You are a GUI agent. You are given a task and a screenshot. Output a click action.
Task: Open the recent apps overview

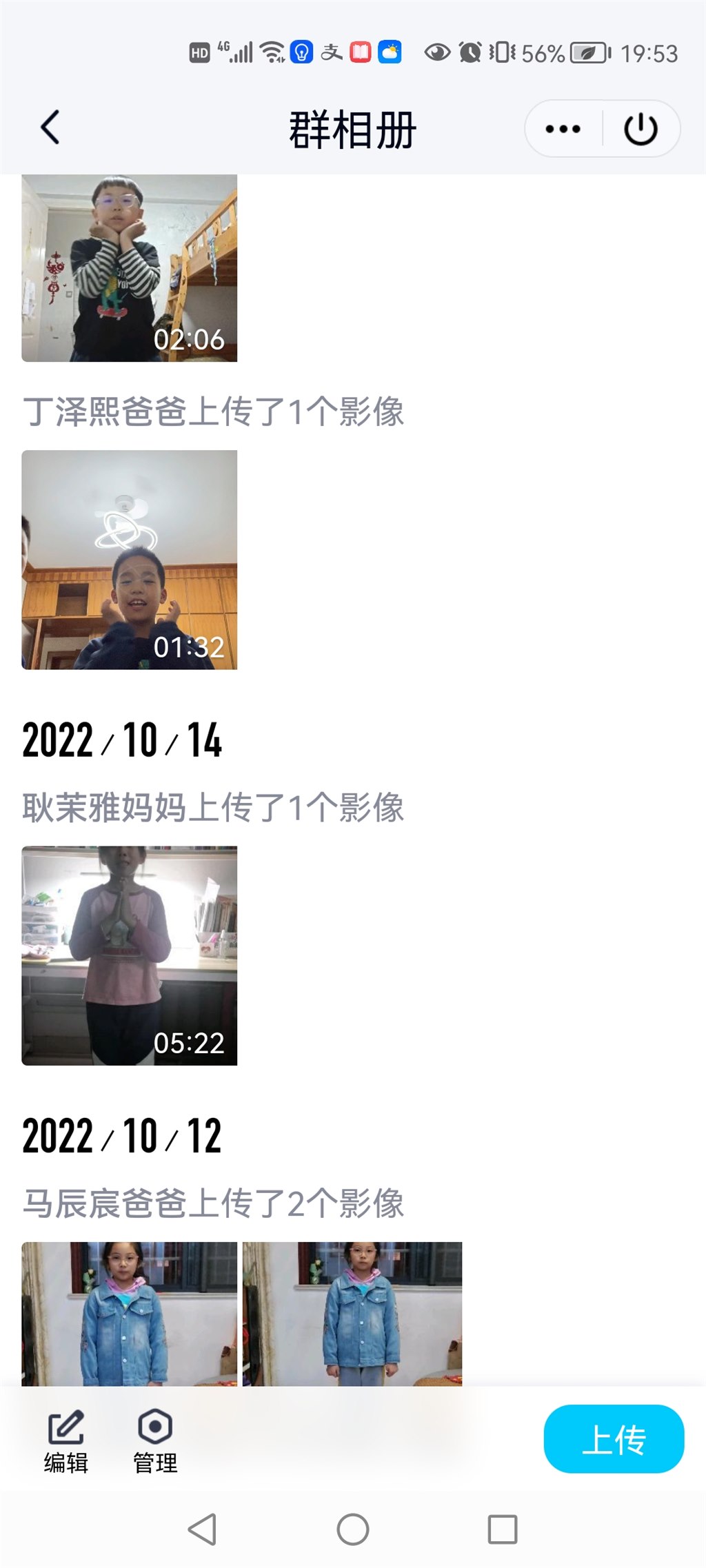[x=503, y=1529]
